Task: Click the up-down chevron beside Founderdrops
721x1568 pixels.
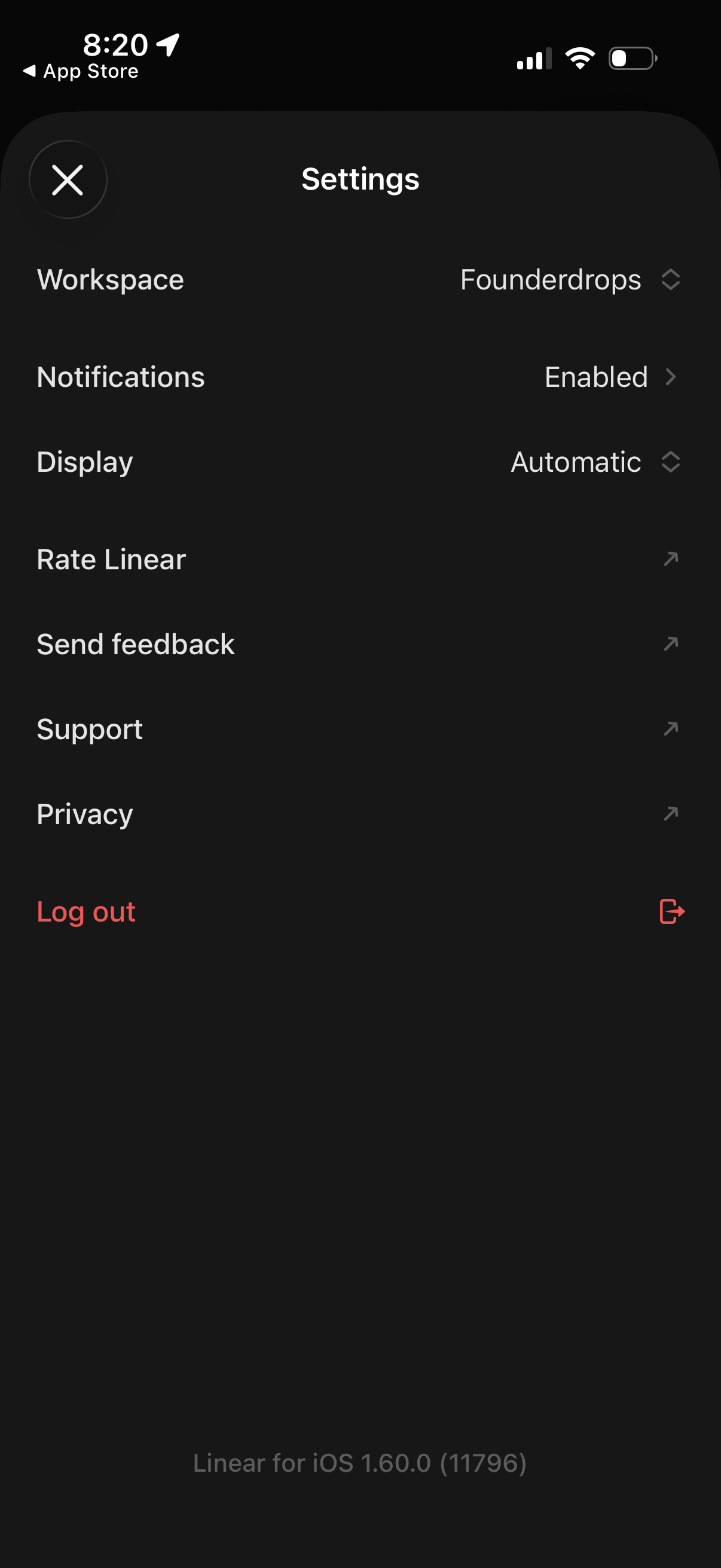Action: (671, 279)
